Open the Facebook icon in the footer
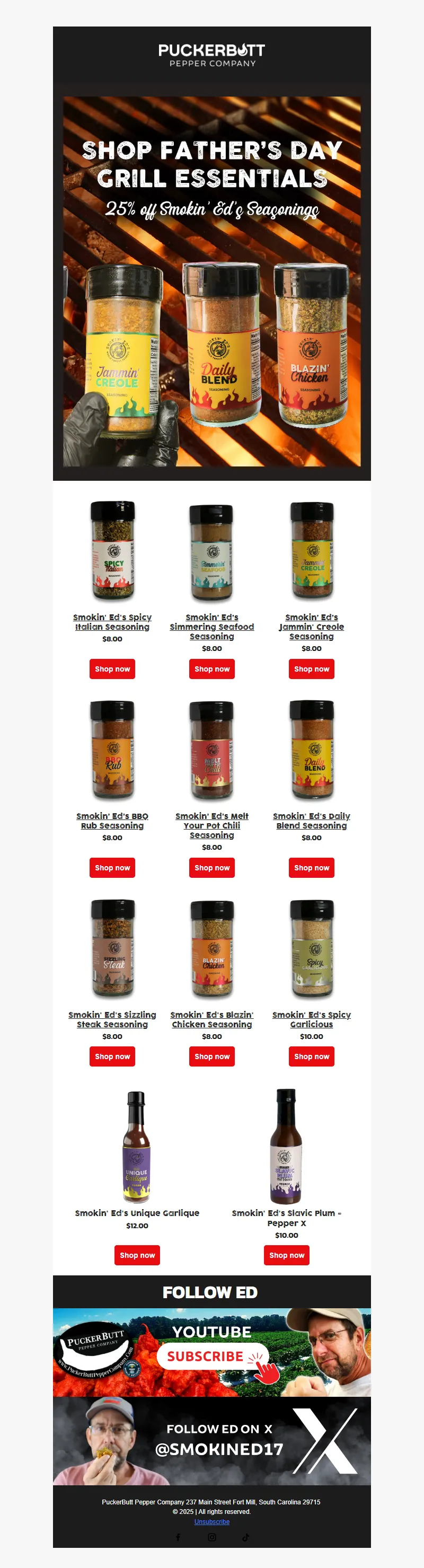This screenshot has height=1568, width=424. tap(178, 1537)
